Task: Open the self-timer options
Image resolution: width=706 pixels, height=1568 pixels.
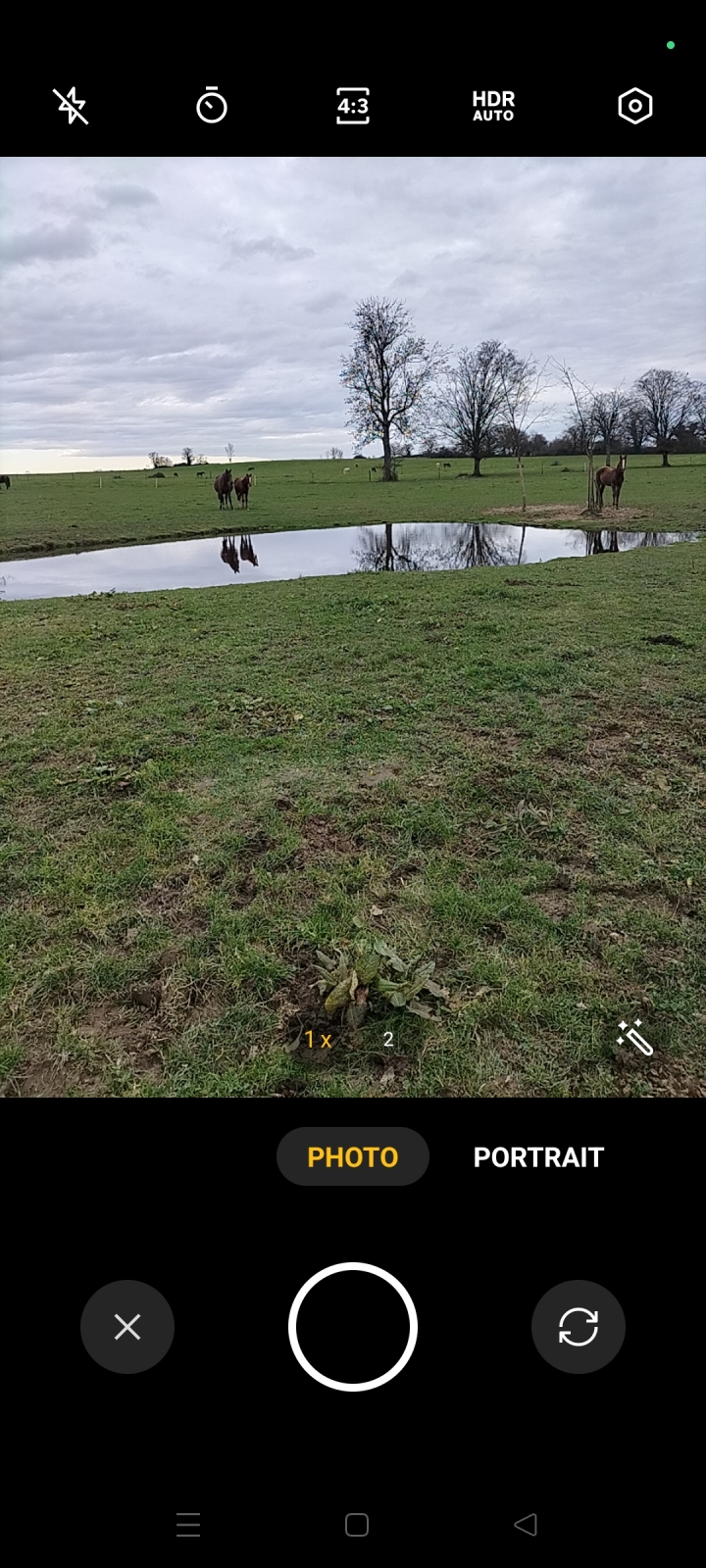Action: pos(212,106)
